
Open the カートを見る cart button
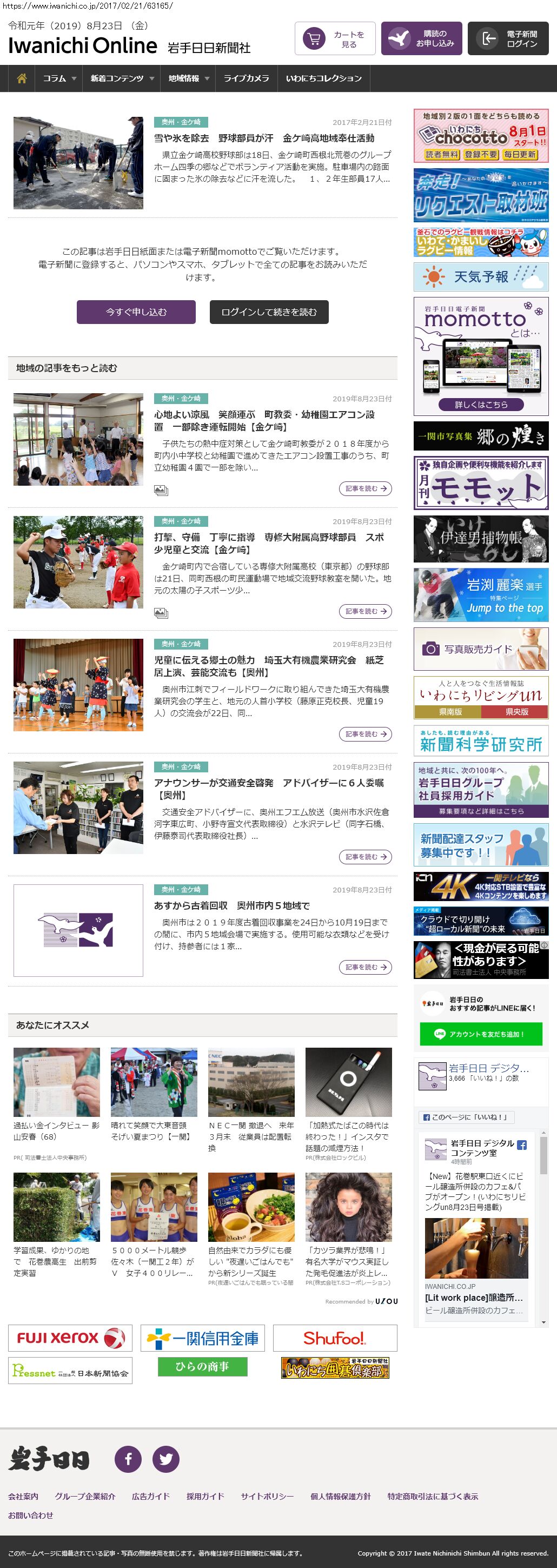pyautogui.click(x=335, y=39)
